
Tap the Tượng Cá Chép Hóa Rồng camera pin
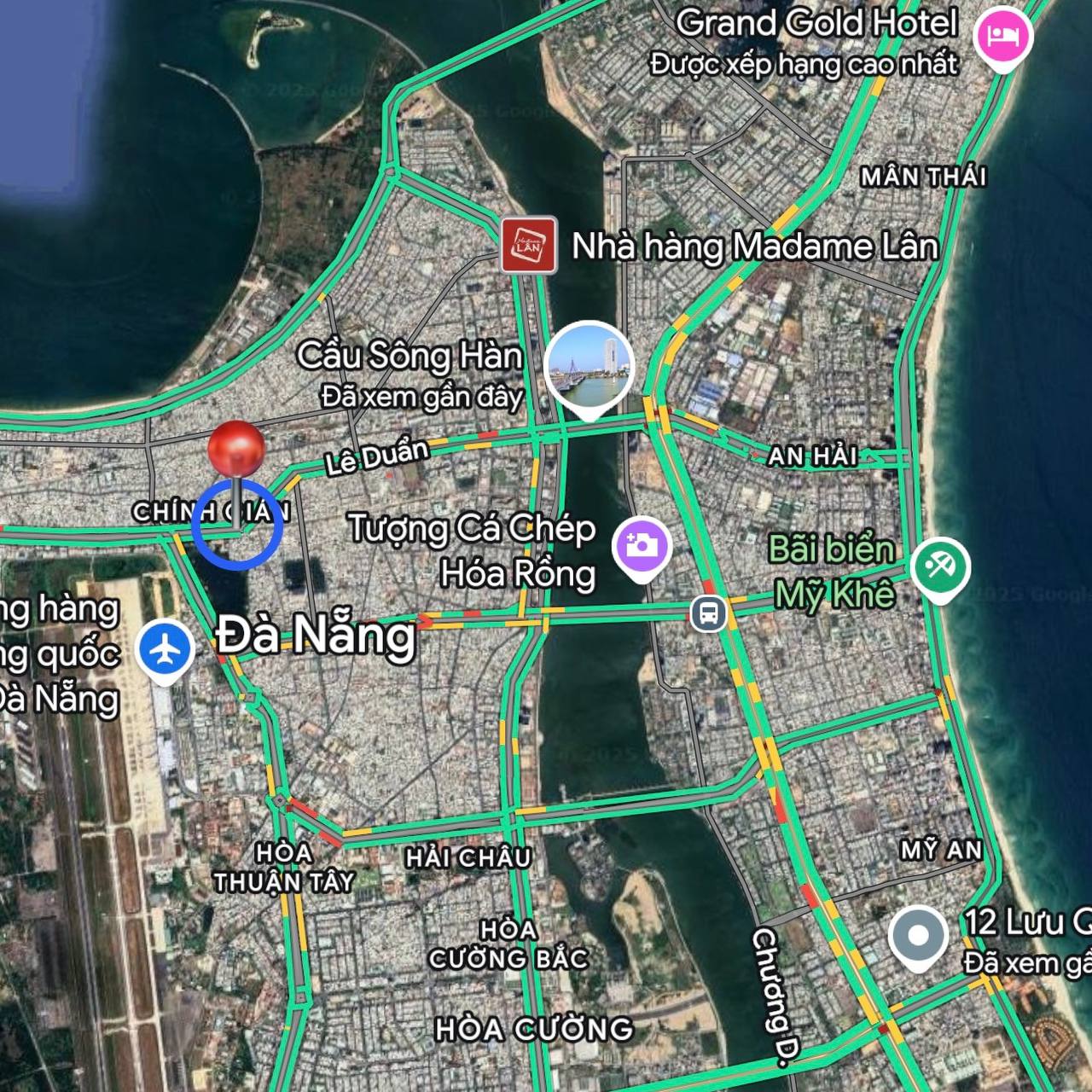click(642, 546)
